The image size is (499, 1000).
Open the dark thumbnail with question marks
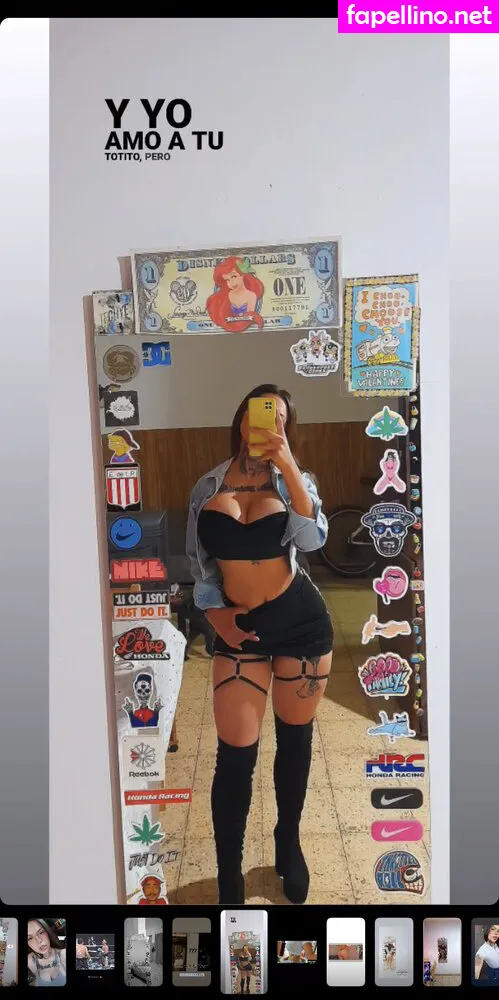191,952
